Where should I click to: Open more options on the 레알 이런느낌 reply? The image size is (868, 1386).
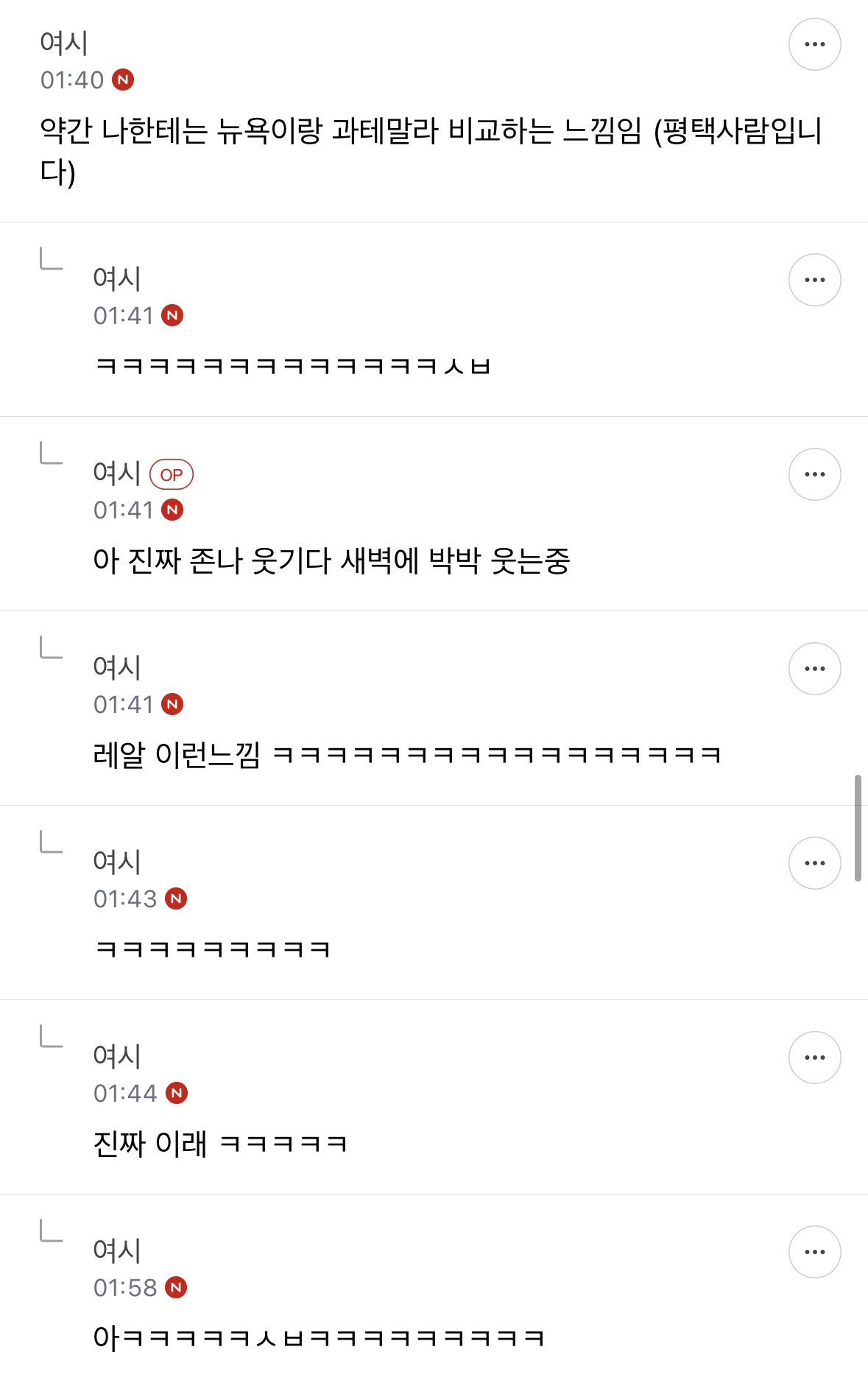pyautogui.click(x=814, y=669)
